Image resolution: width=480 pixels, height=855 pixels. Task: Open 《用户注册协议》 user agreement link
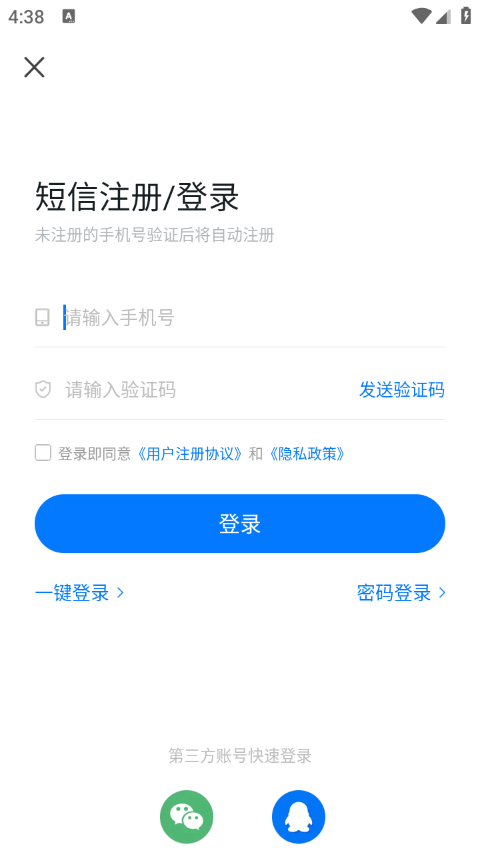[x=189, y=454]
